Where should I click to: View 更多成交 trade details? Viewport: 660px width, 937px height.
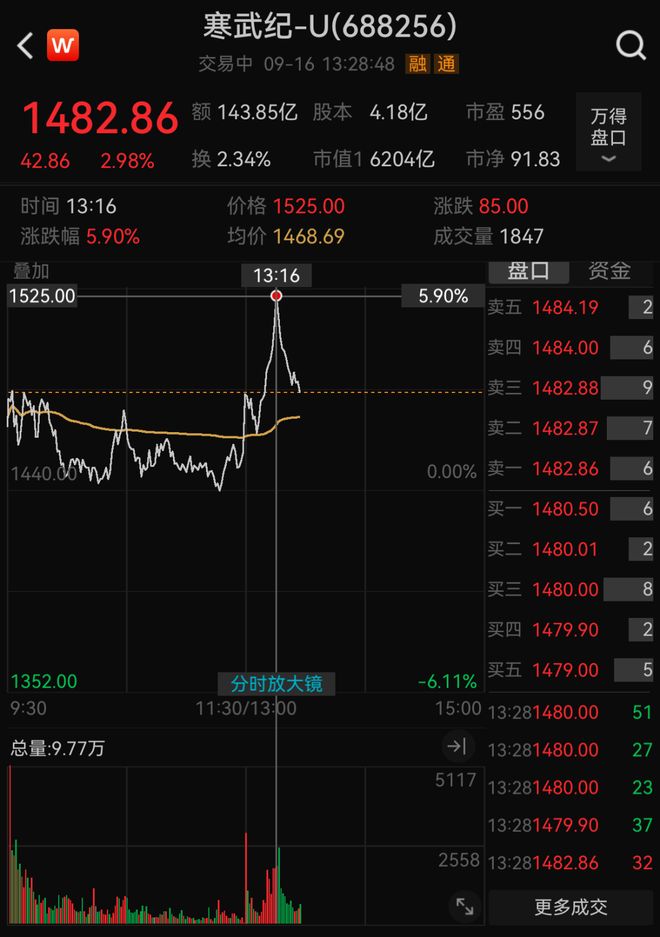coord(570,907)
